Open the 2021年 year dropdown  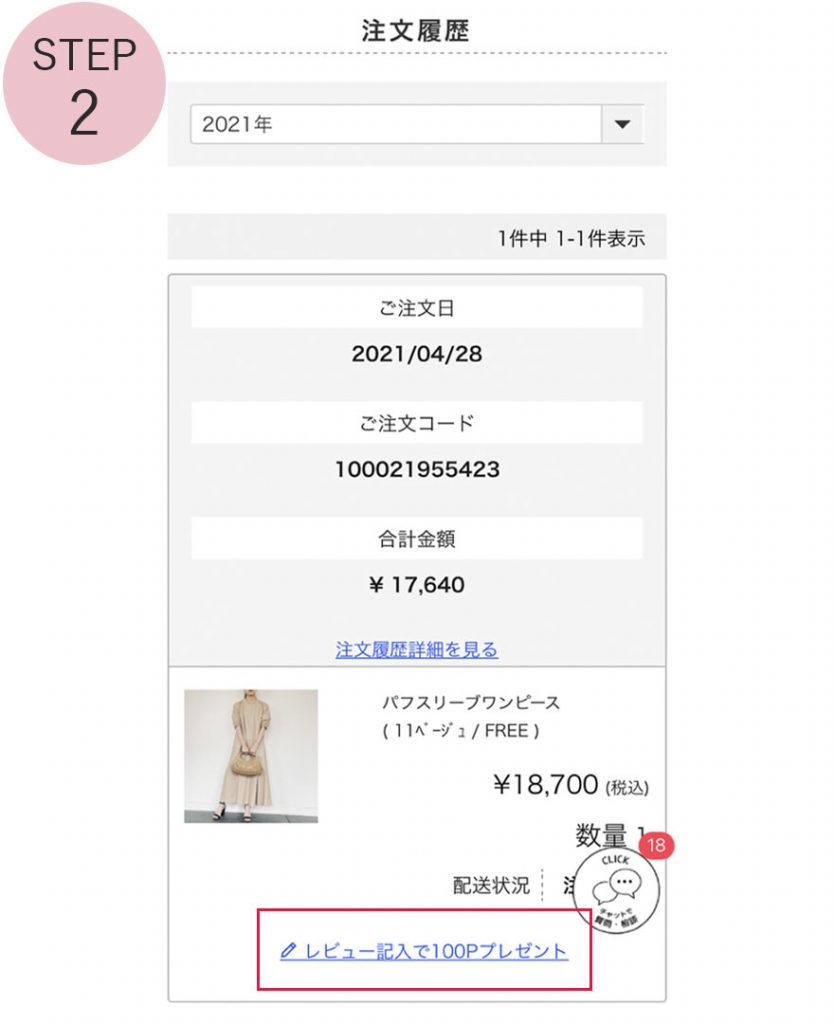point(416,125)
